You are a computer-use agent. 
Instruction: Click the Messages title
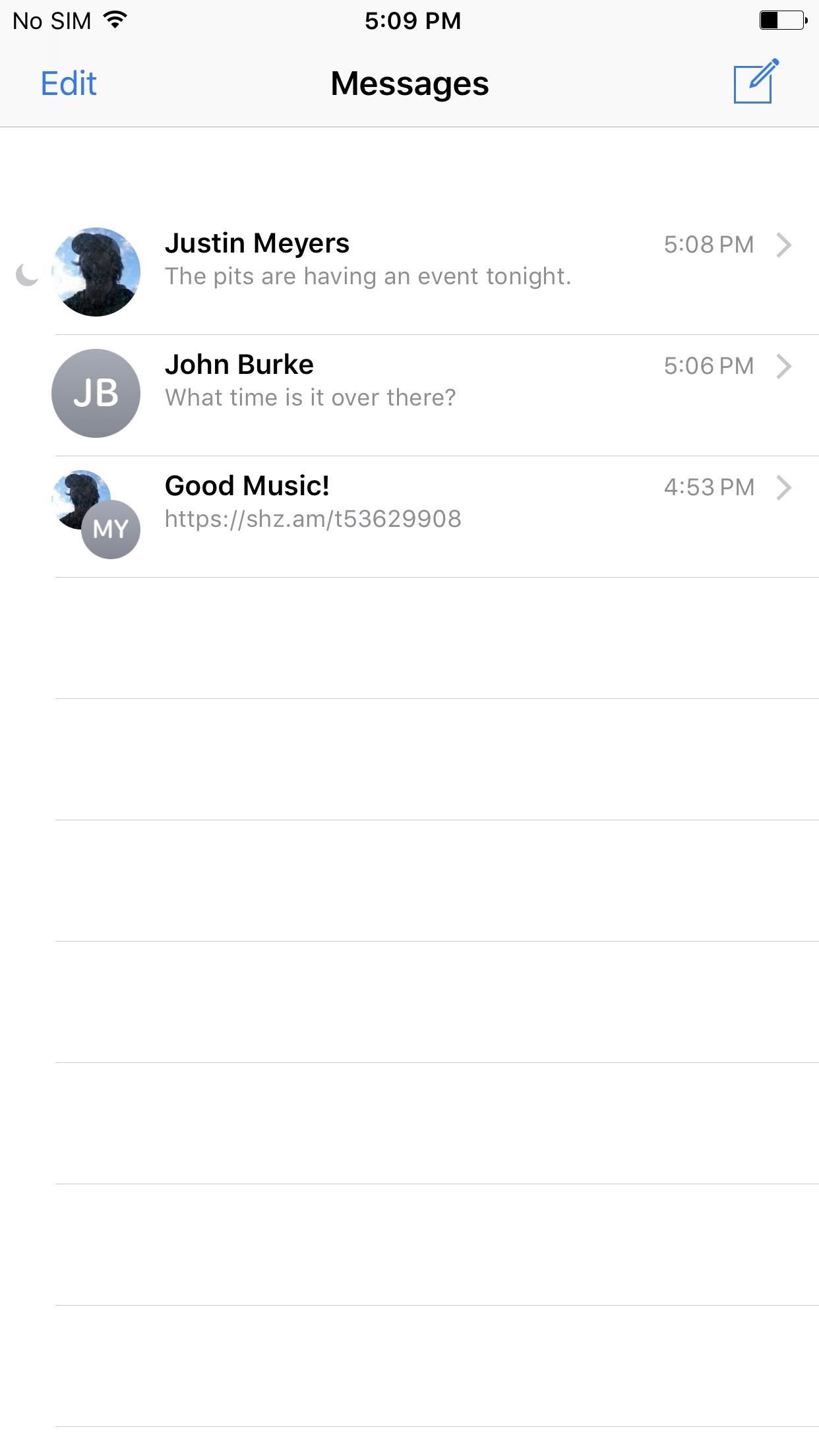click(x=409, y=84)
